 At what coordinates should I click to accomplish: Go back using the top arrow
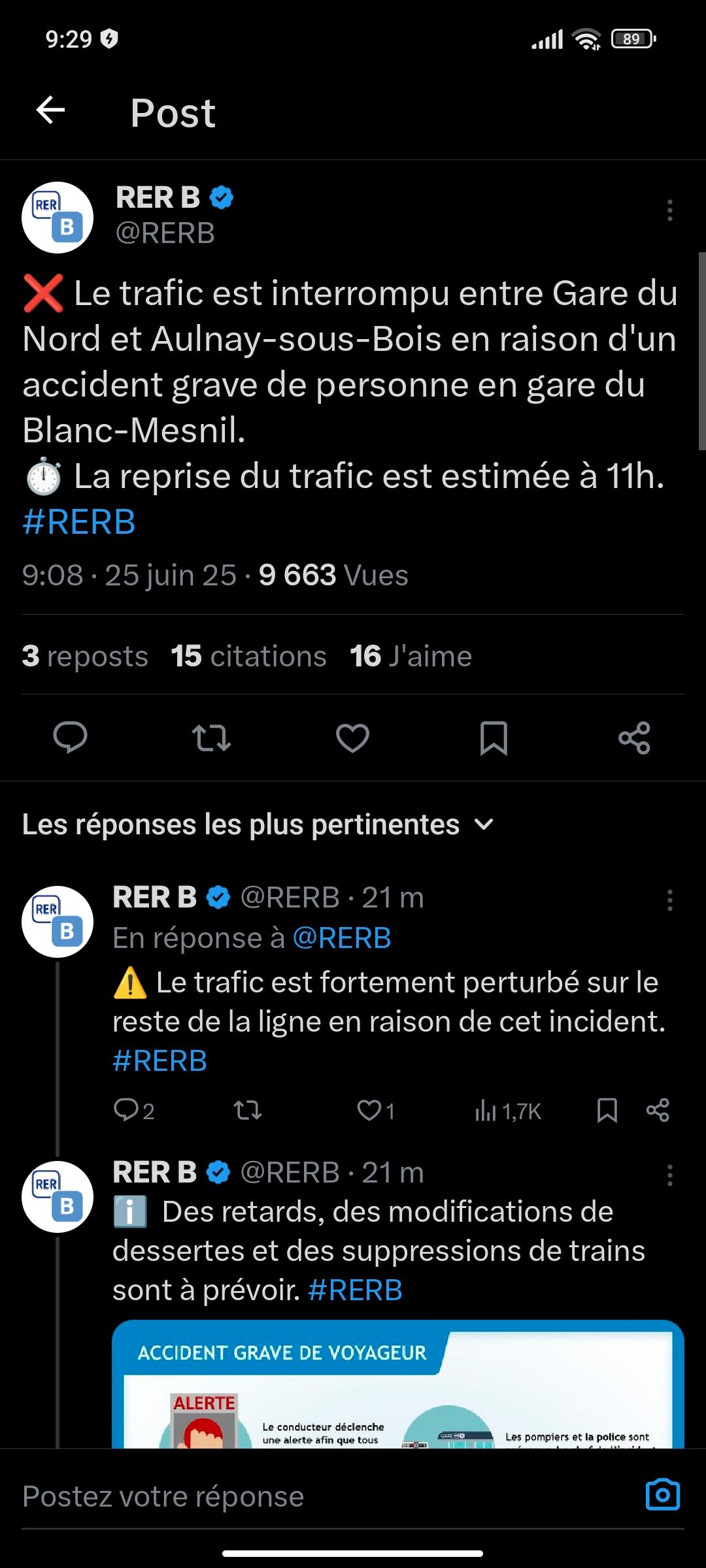tap(50, 110)
